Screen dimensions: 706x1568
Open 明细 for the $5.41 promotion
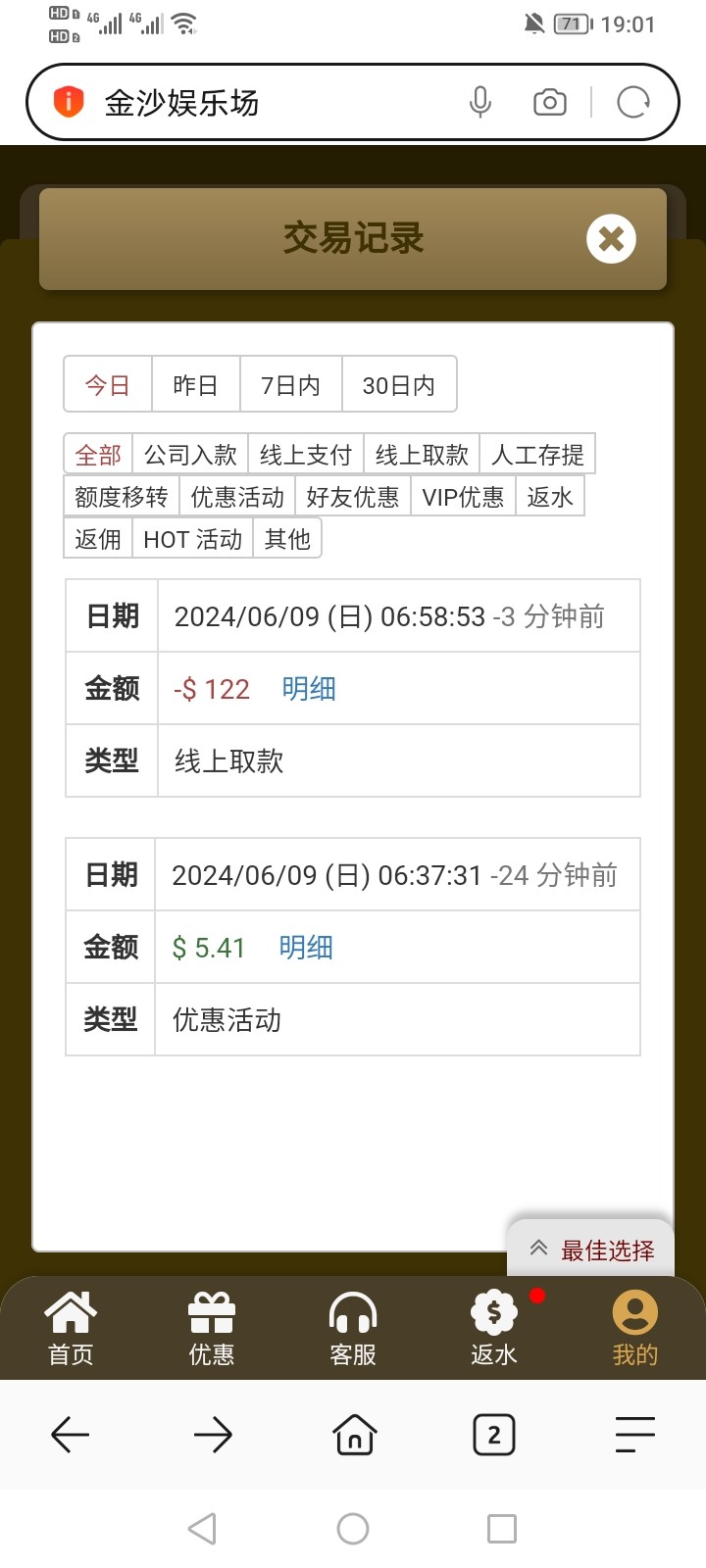tap(306, 948)
